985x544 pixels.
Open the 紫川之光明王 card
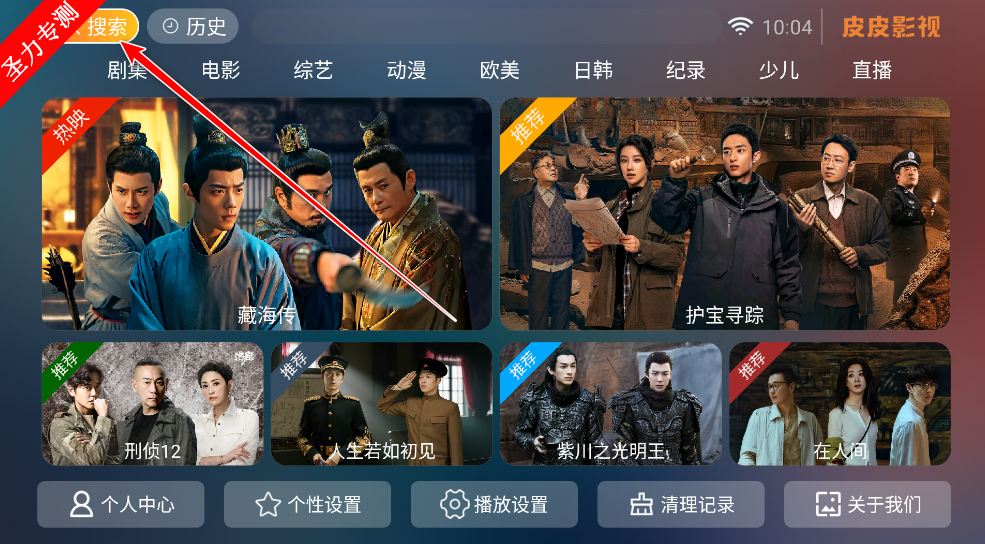[610, 404]
